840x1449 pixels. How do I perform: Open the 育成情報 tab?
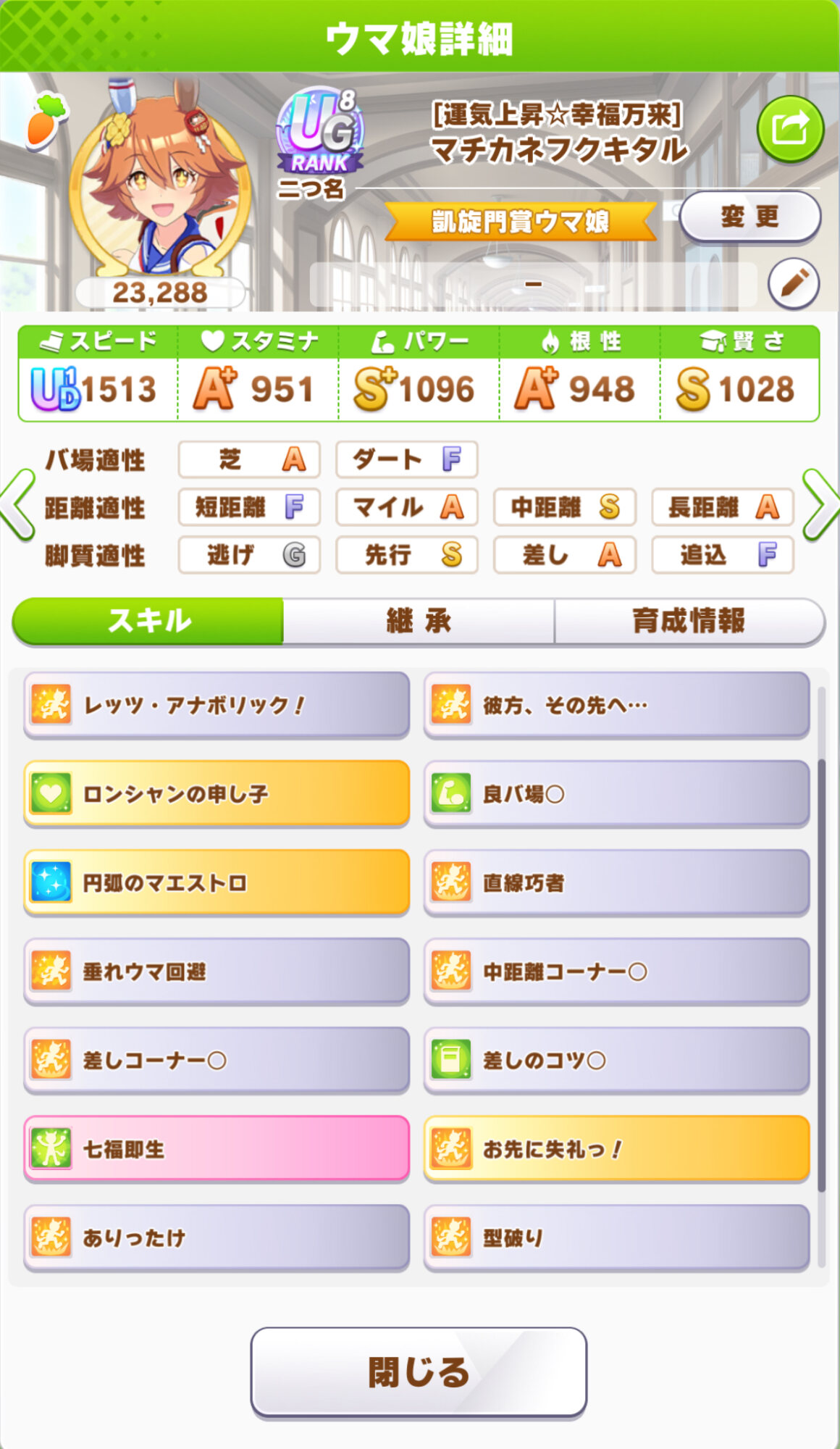pos(689,621)
